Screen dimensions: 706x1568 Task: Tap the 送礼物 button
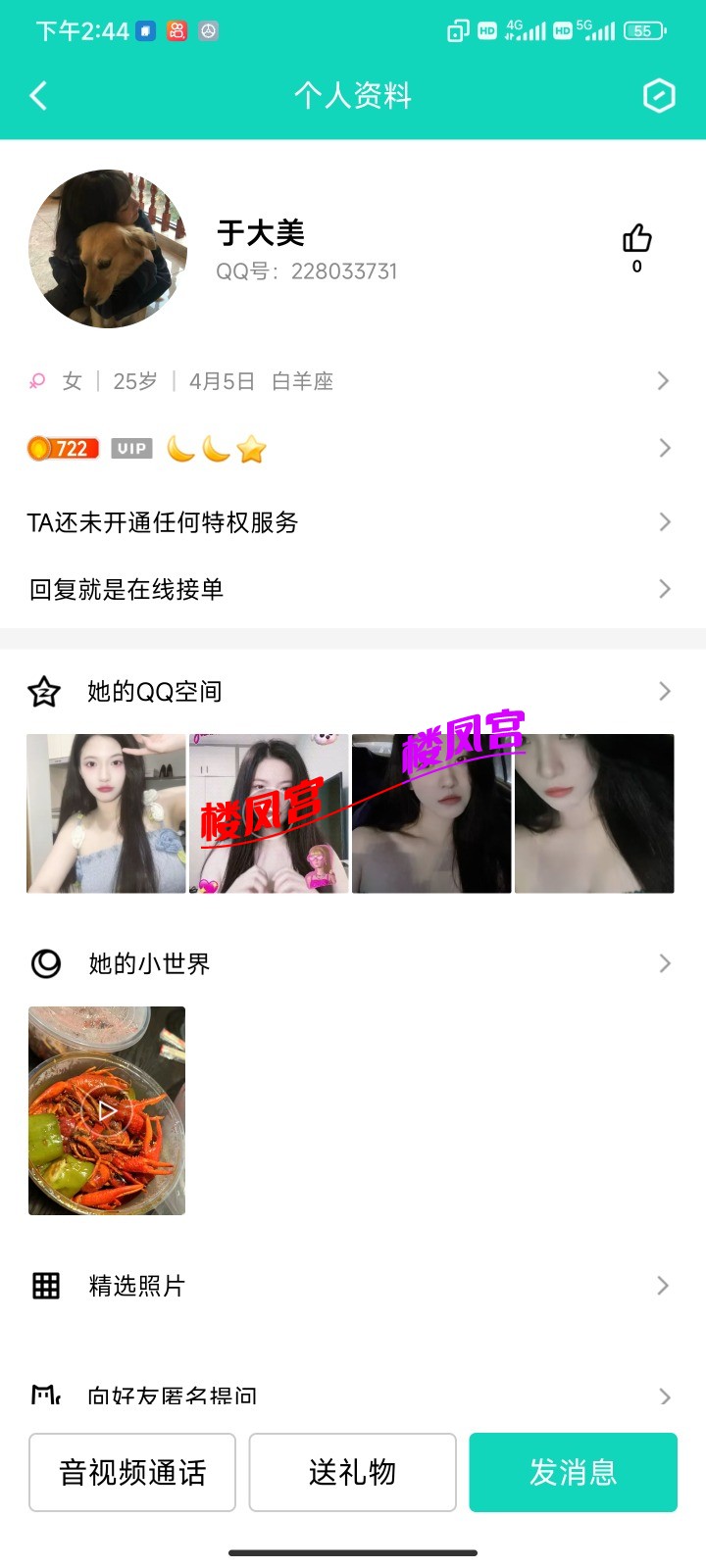point(353,1472)
